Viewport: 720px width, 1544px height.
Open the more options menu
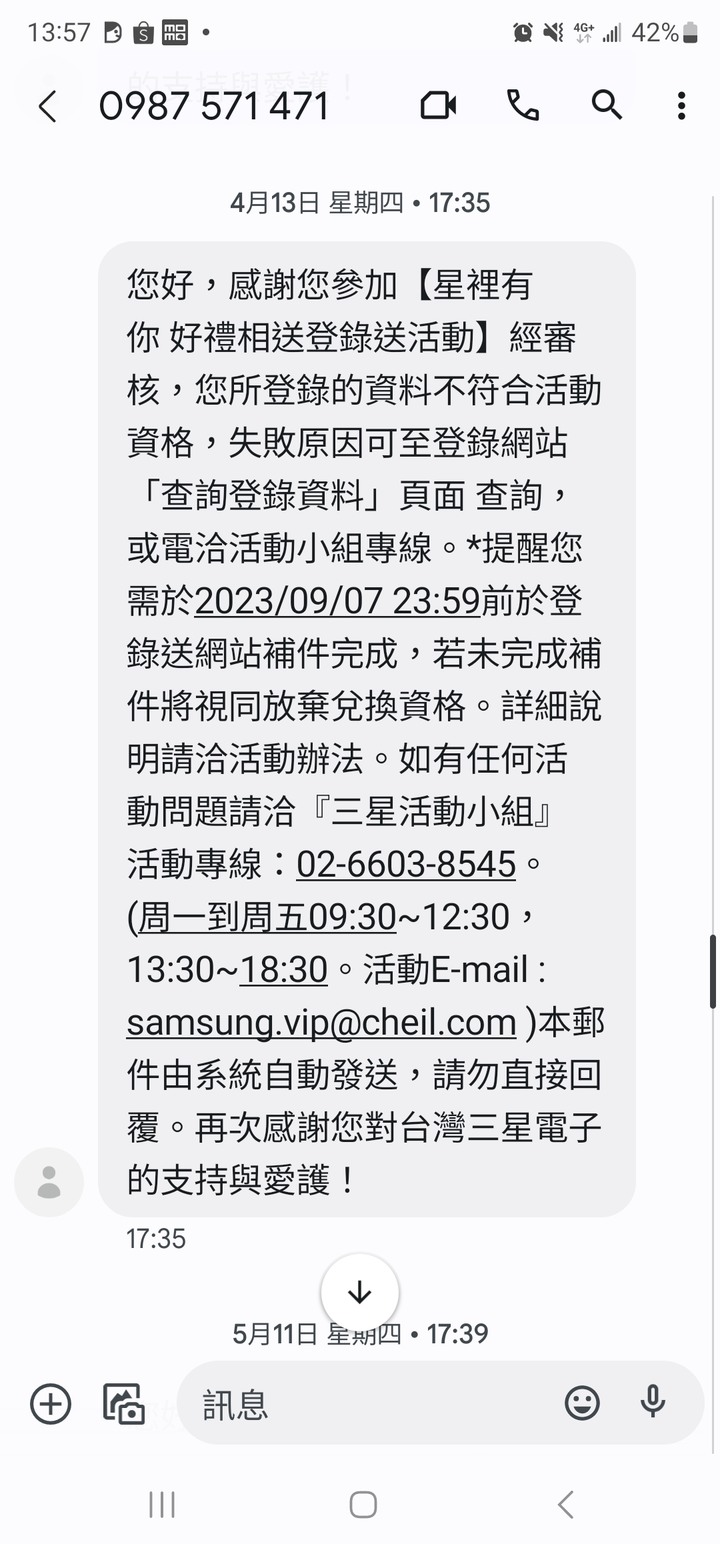coord(681,105)
